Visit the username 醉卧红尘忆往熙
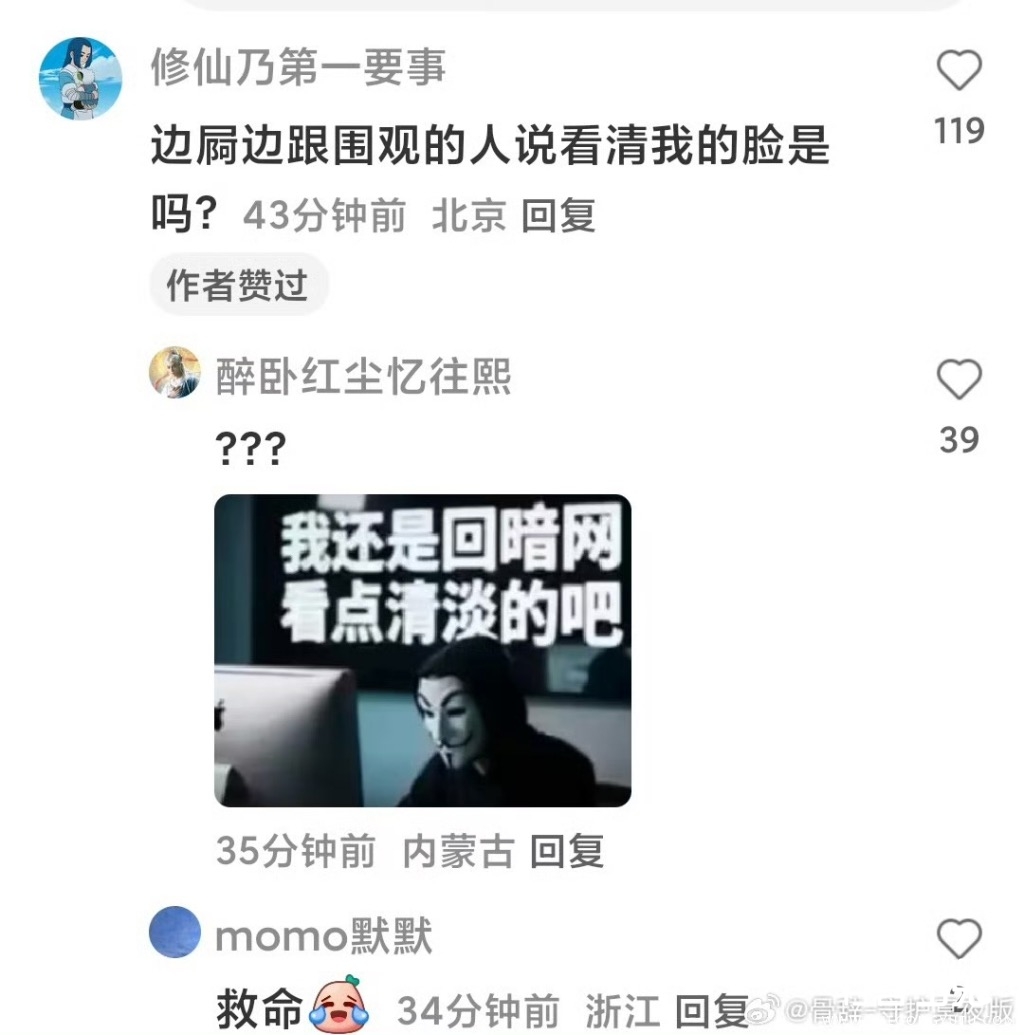This screenshot has width=1024, height=1035. (x=363, y=377)
